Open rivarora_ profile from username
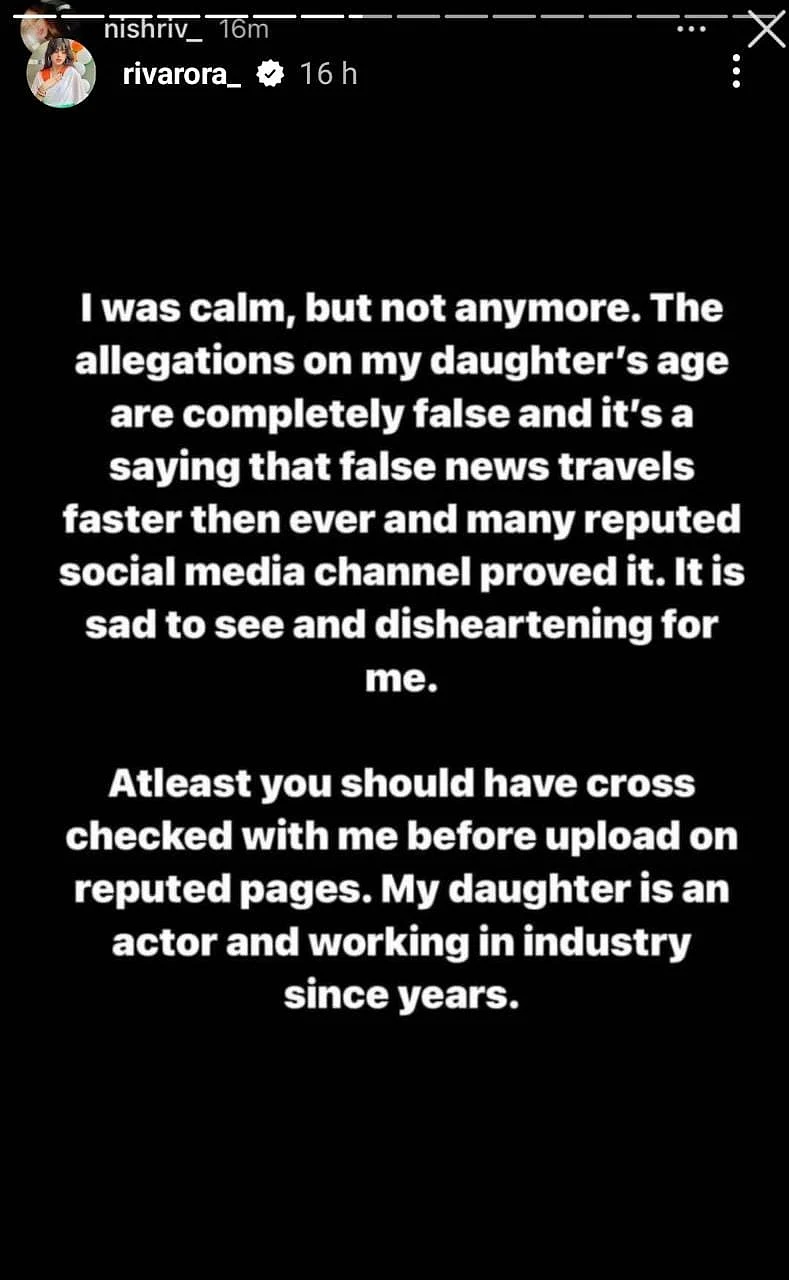The height and width of the screenshot is (1280, 789). point(181,74)
